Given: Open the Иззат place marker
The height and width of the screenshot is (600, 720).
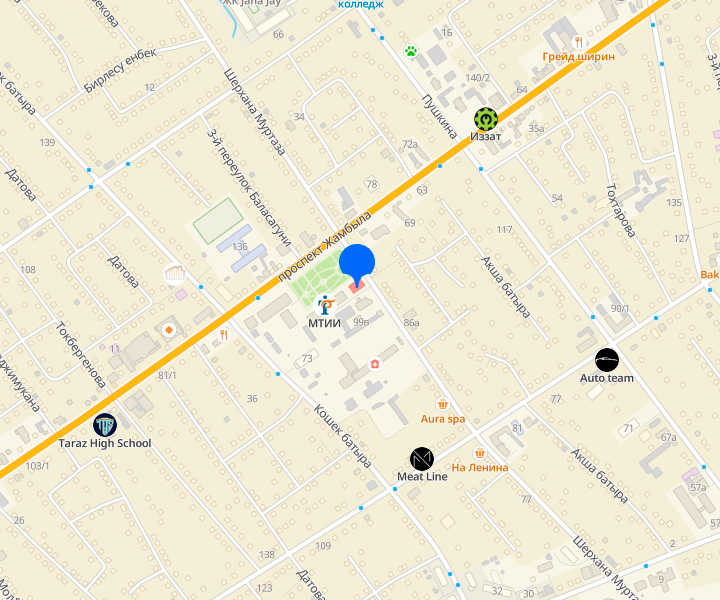Looking at the screenshot, I should [486, 119].
